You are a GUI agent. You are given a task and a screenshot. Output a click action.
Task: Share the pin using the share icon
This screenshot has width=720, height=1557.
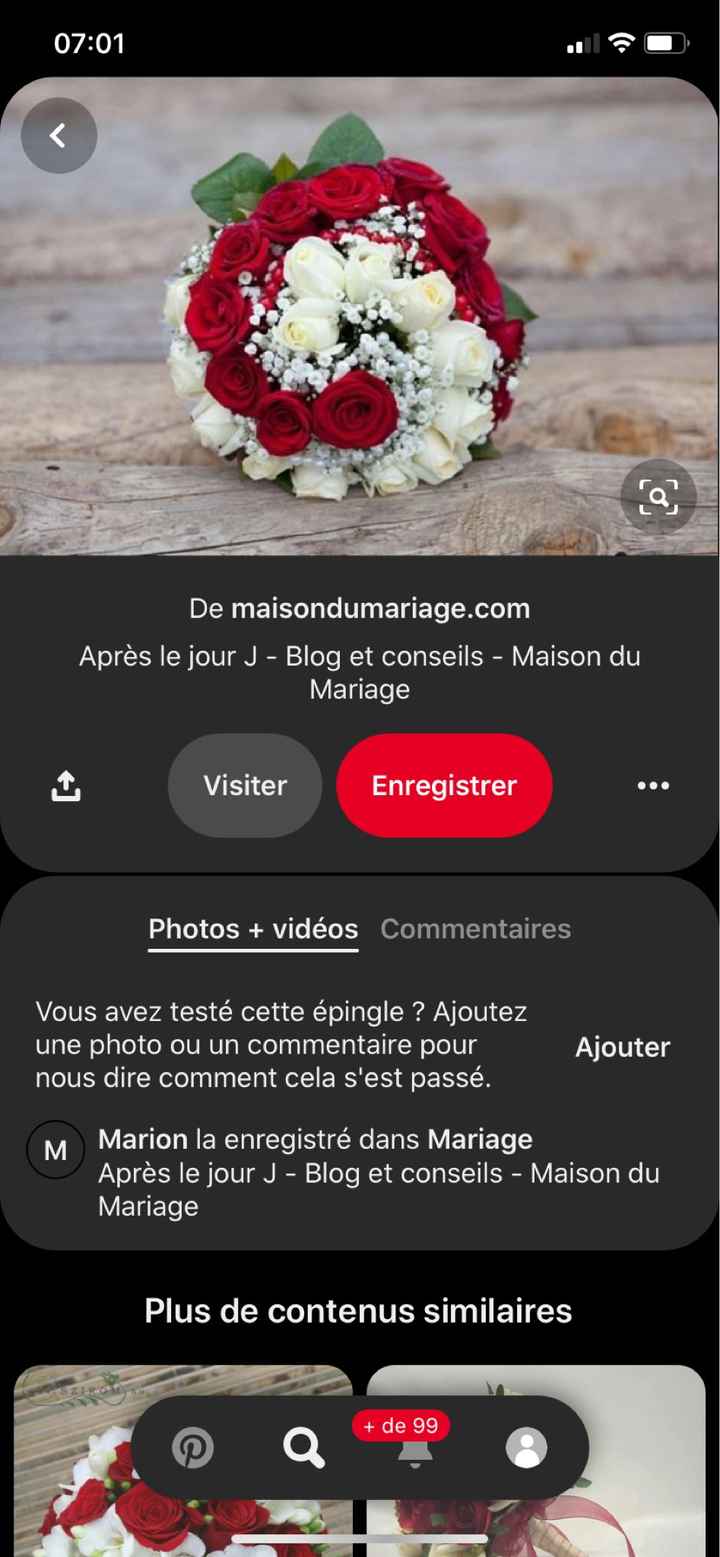[x=66, y=785]
